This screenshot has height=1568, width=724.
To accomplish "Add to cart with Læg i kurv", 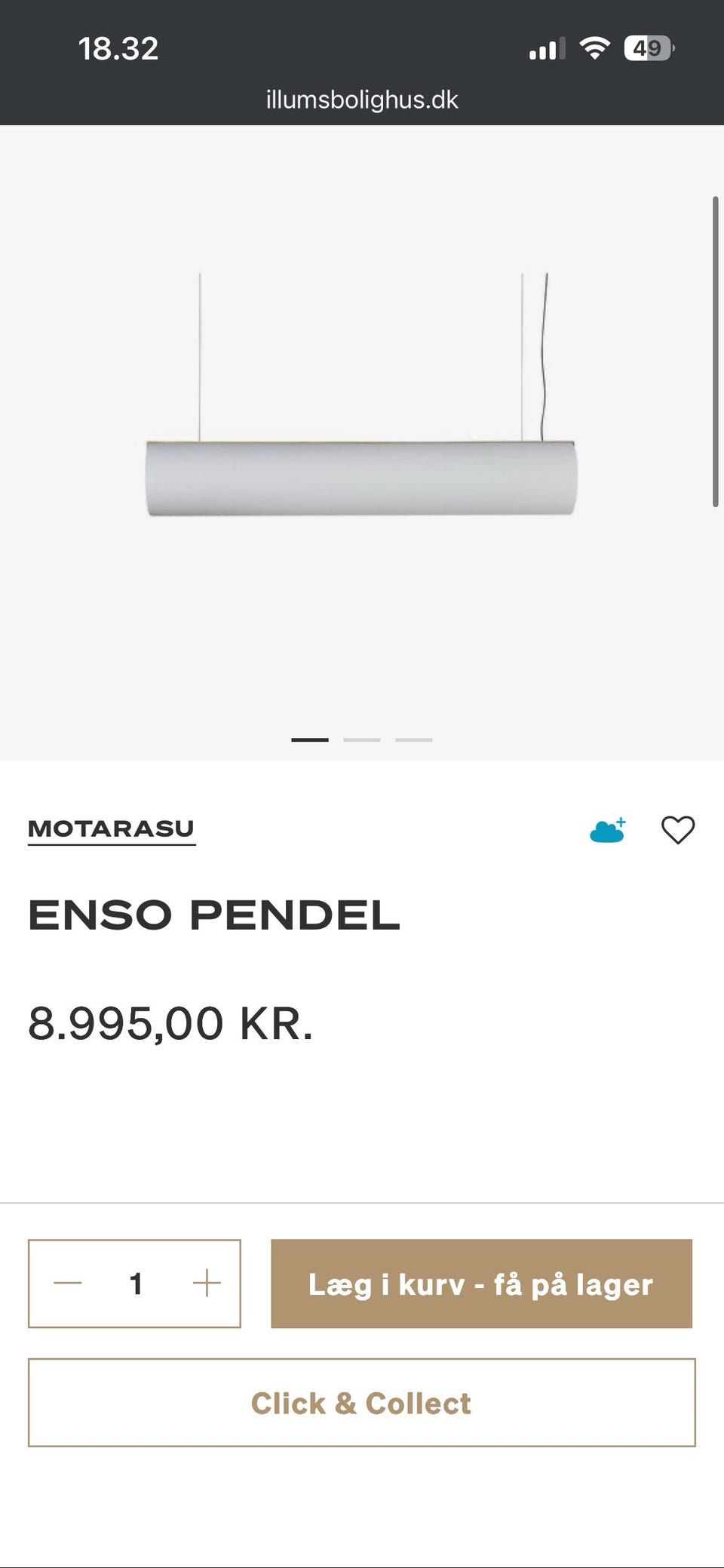I will click(x=481, y=1284).
